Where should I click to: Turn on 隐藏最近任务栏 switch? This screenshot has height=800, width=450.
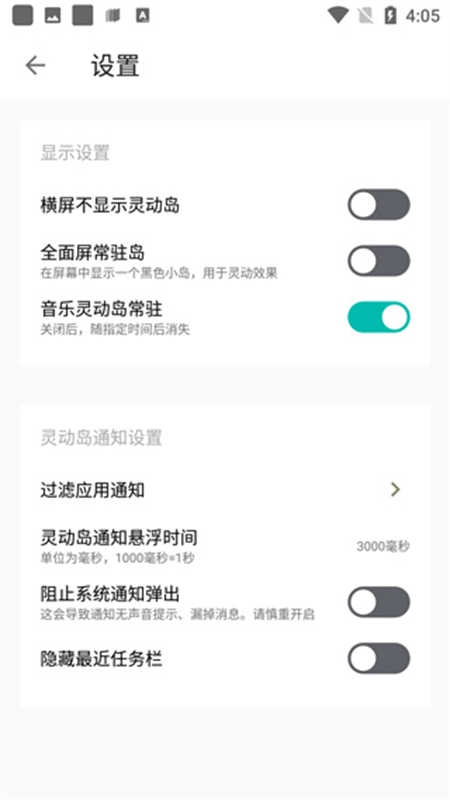coord(379,658)
